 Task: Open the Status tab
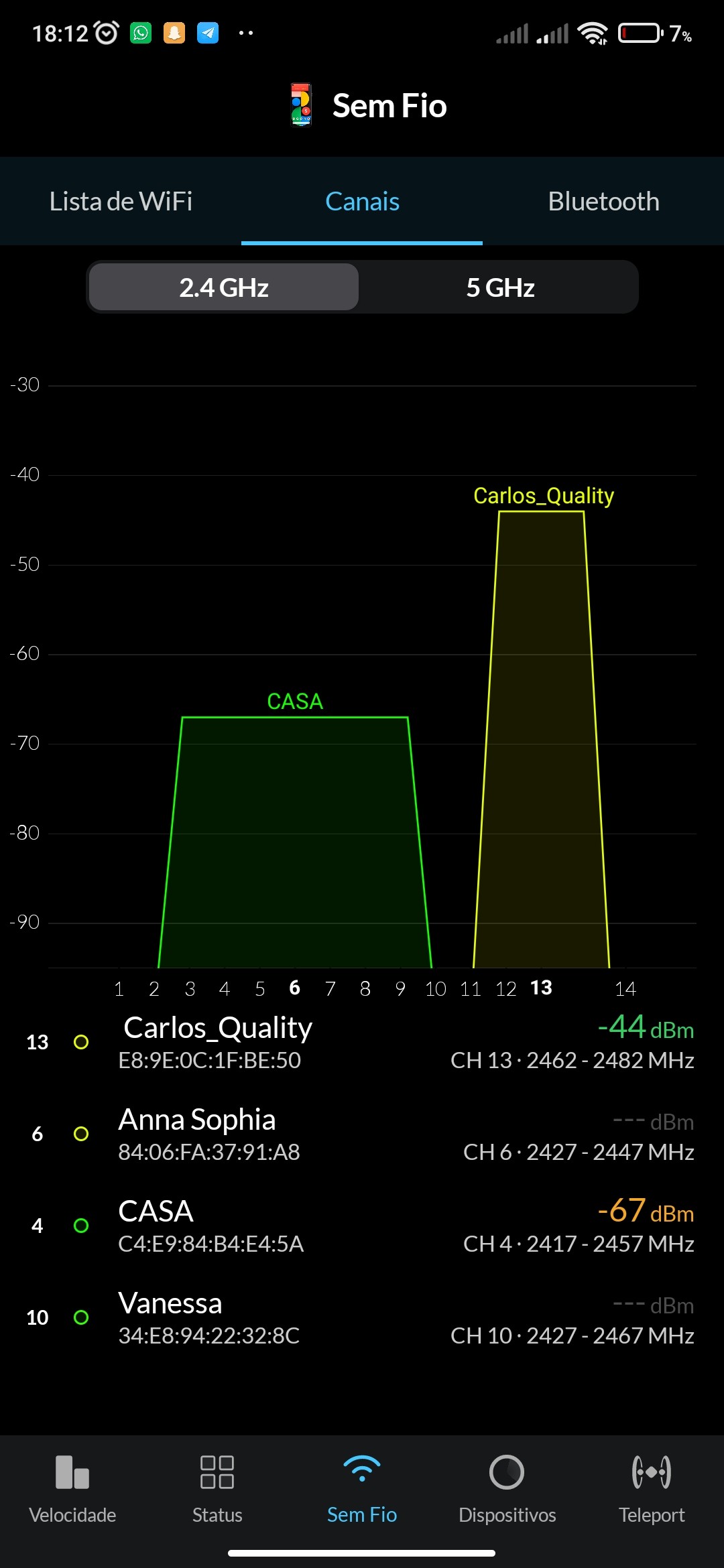217,1489
